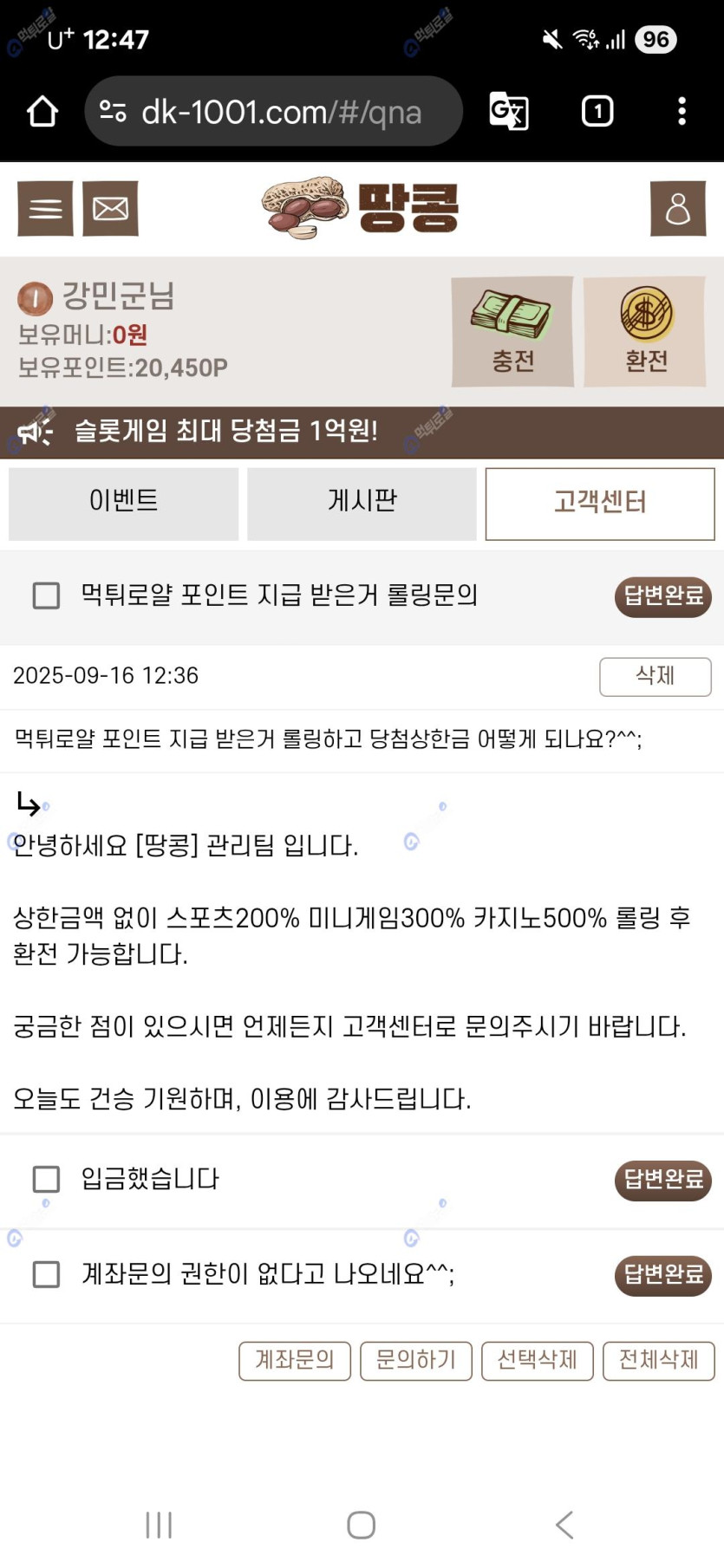Open the 계좌문의 권한이 없다고 inquiry

[268, 1274]
